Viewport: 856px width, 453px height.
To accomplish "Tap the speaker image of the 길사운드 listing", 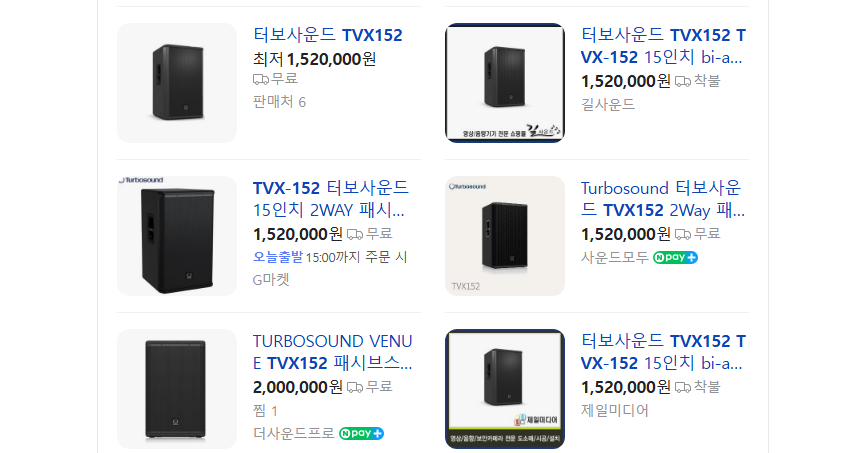I will [x=505, y=83].
